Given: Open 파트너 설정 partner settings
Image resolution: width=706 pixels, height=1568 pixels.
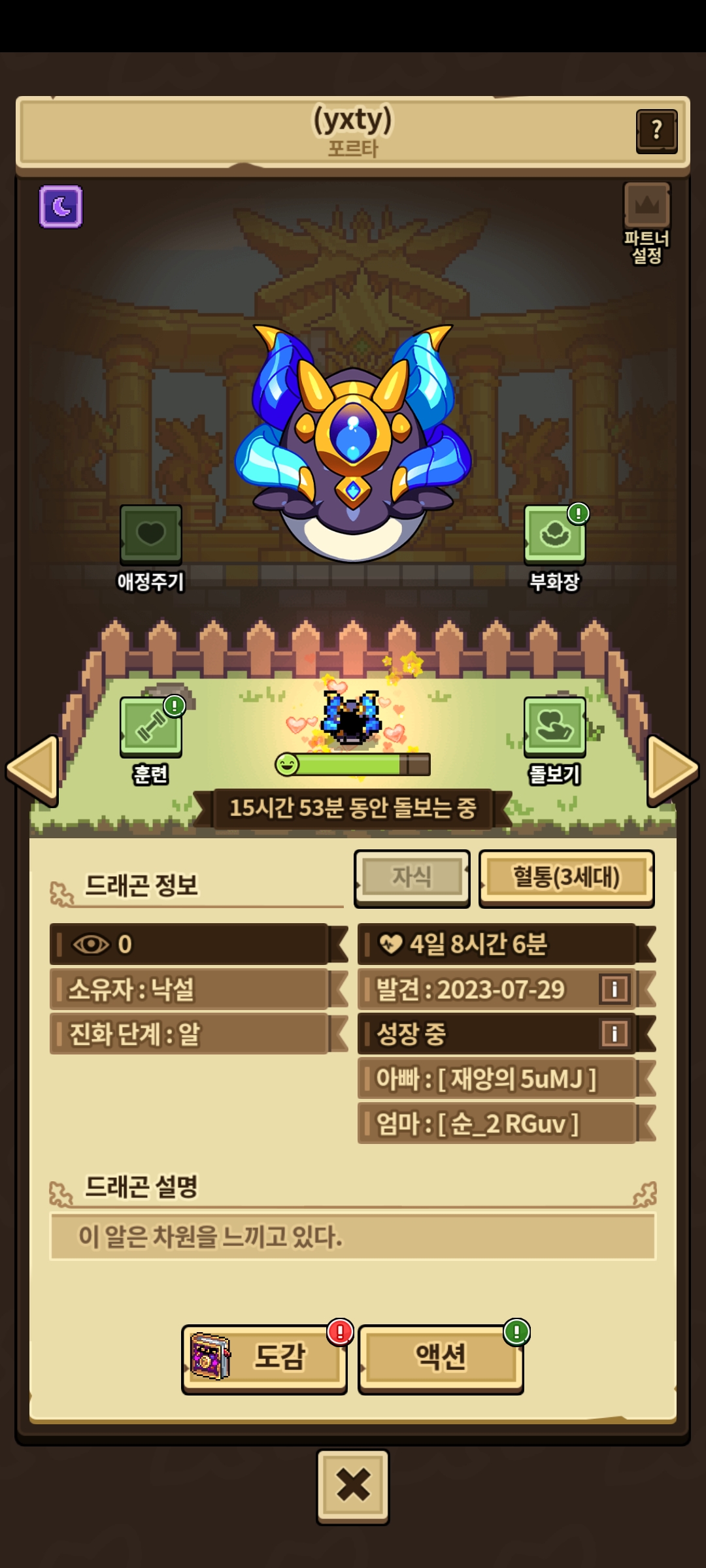Looking at the screenshot, I should point(647,222).
